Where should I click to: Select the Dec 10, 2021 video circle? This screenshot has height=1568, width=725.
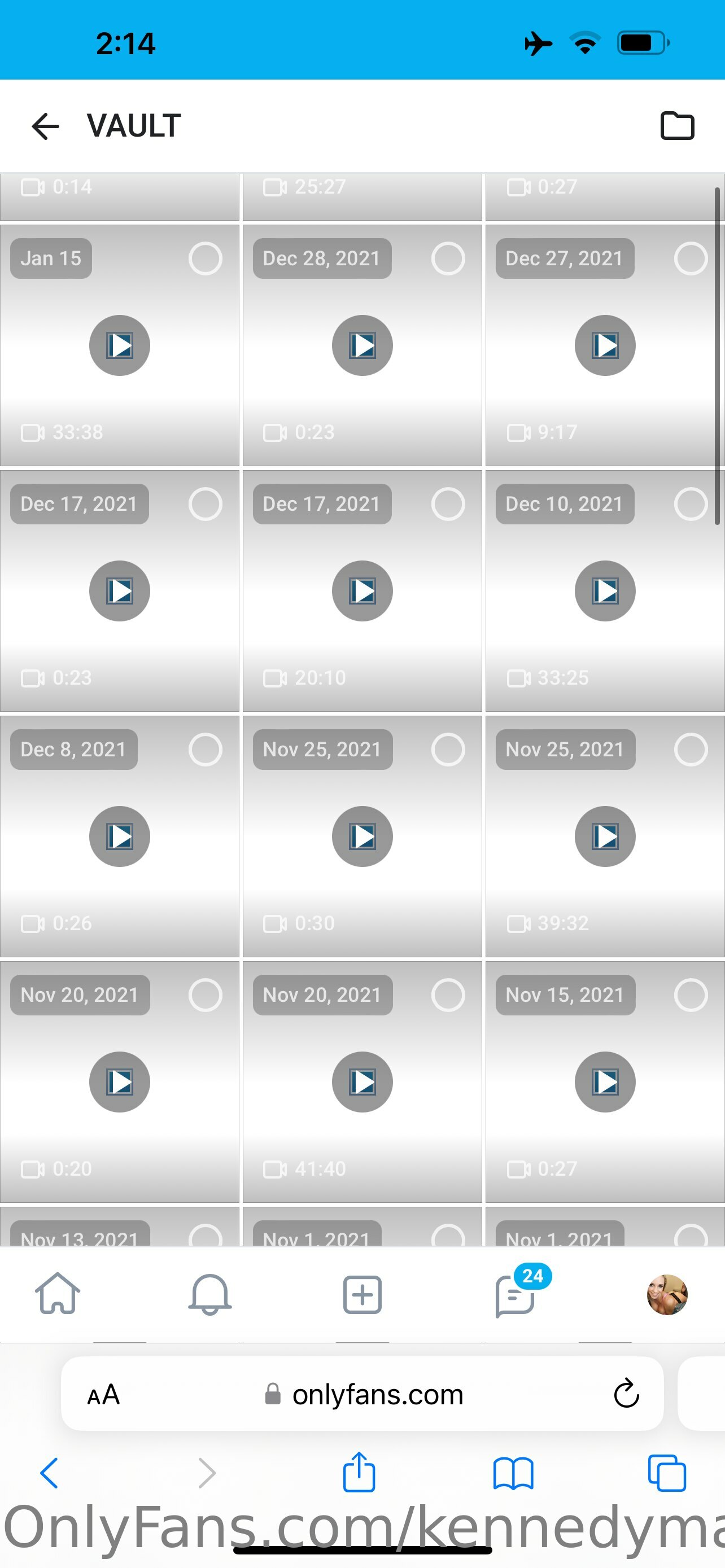691,504
